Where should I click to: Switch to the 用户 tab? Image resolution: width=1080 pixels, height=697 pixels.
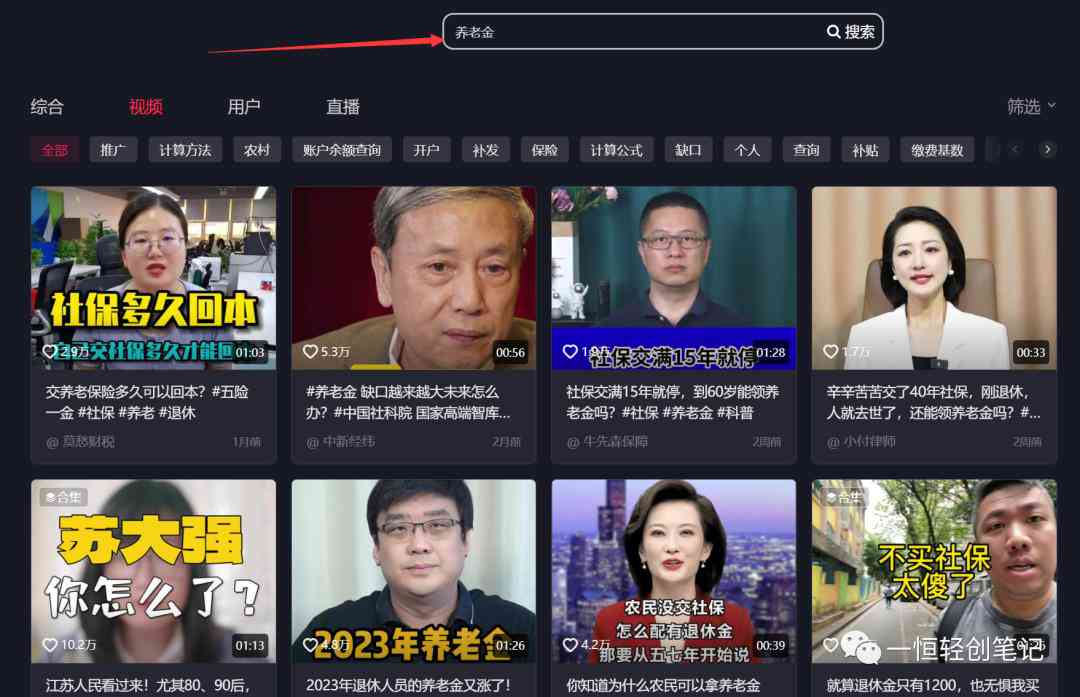click(x=244, y=107)
